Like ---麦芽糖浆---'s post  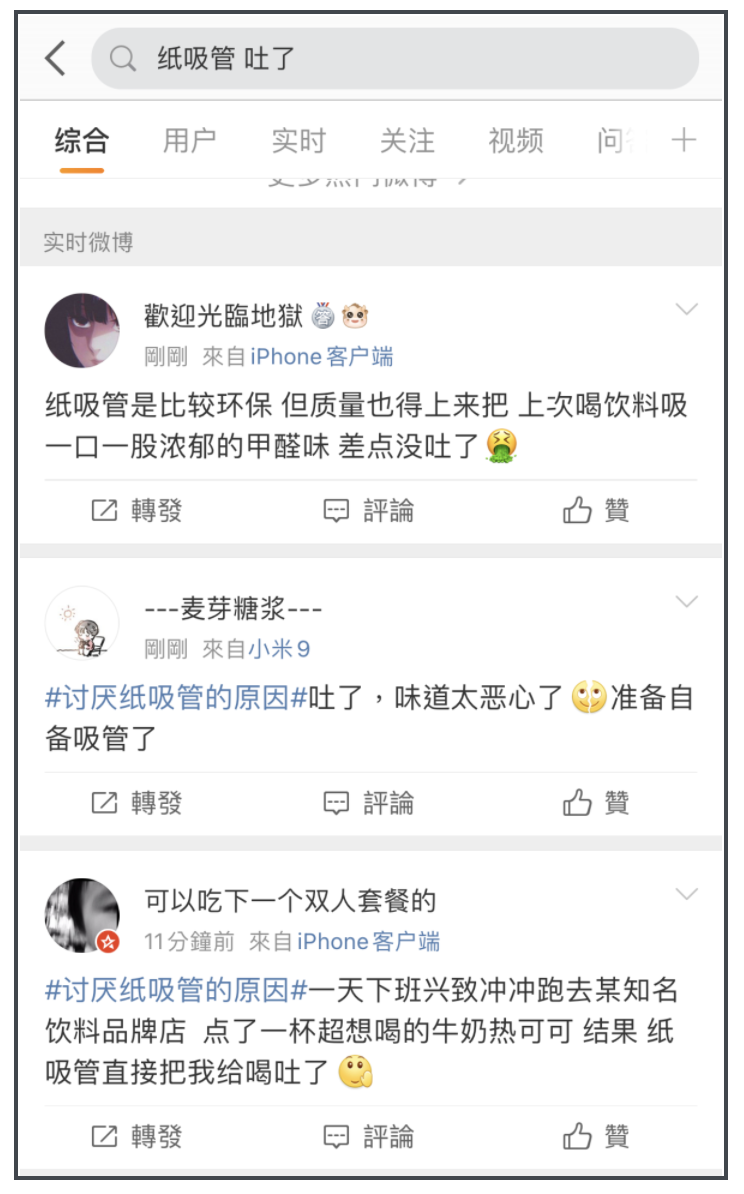(x=597, y=803)
